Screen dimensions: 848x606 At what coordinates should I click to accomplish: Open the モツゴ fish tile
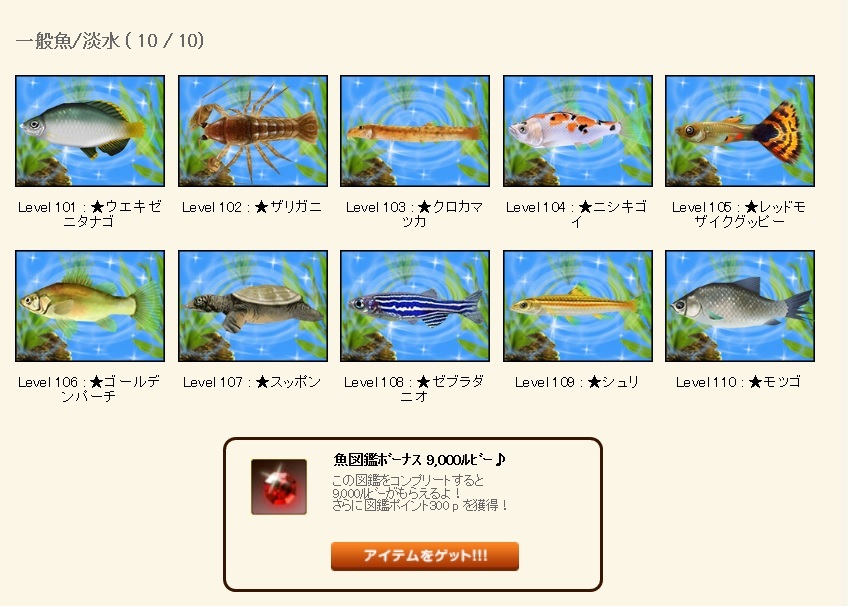[739, 306]
